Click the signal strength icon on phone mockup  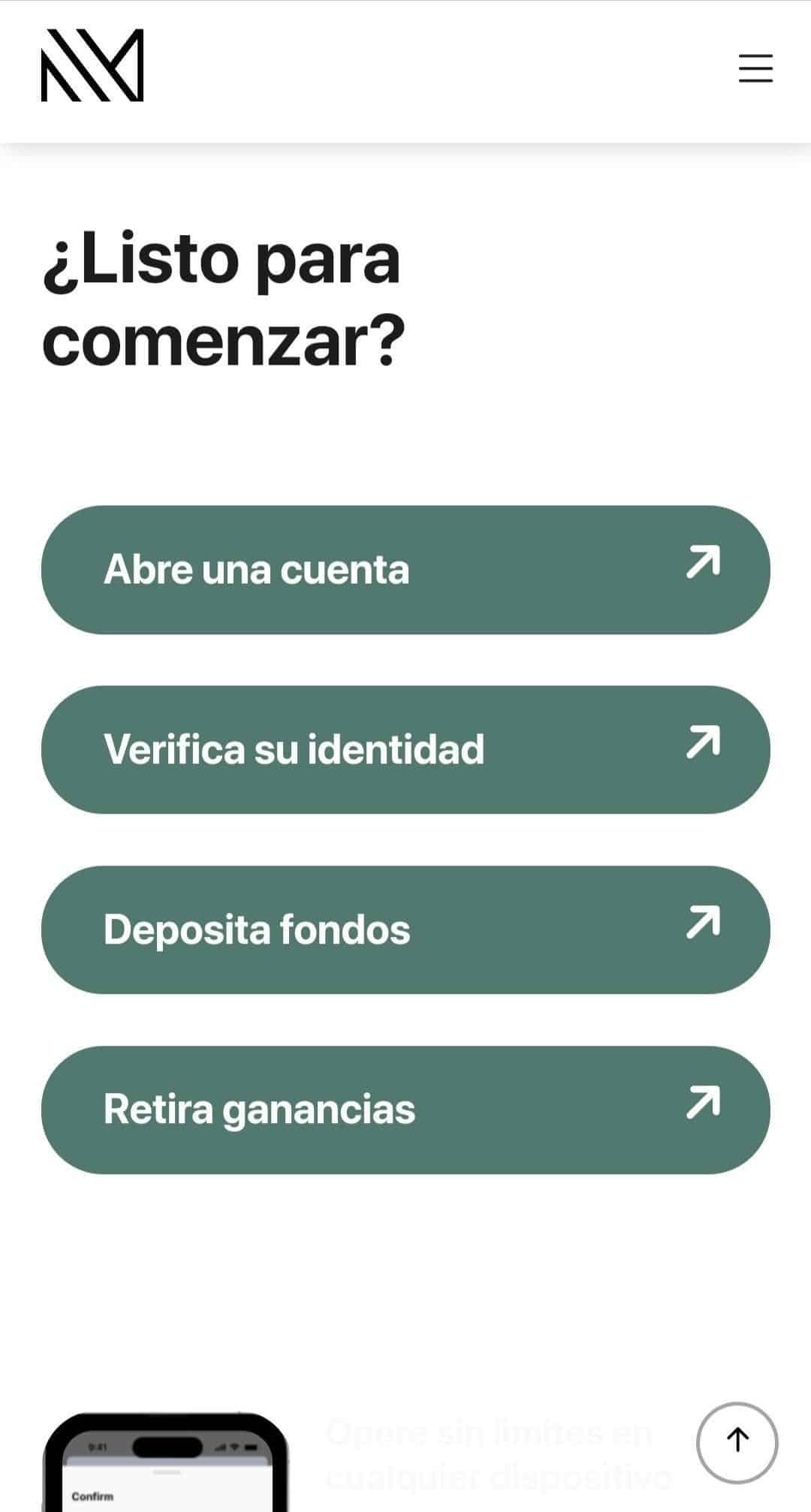220,1447
